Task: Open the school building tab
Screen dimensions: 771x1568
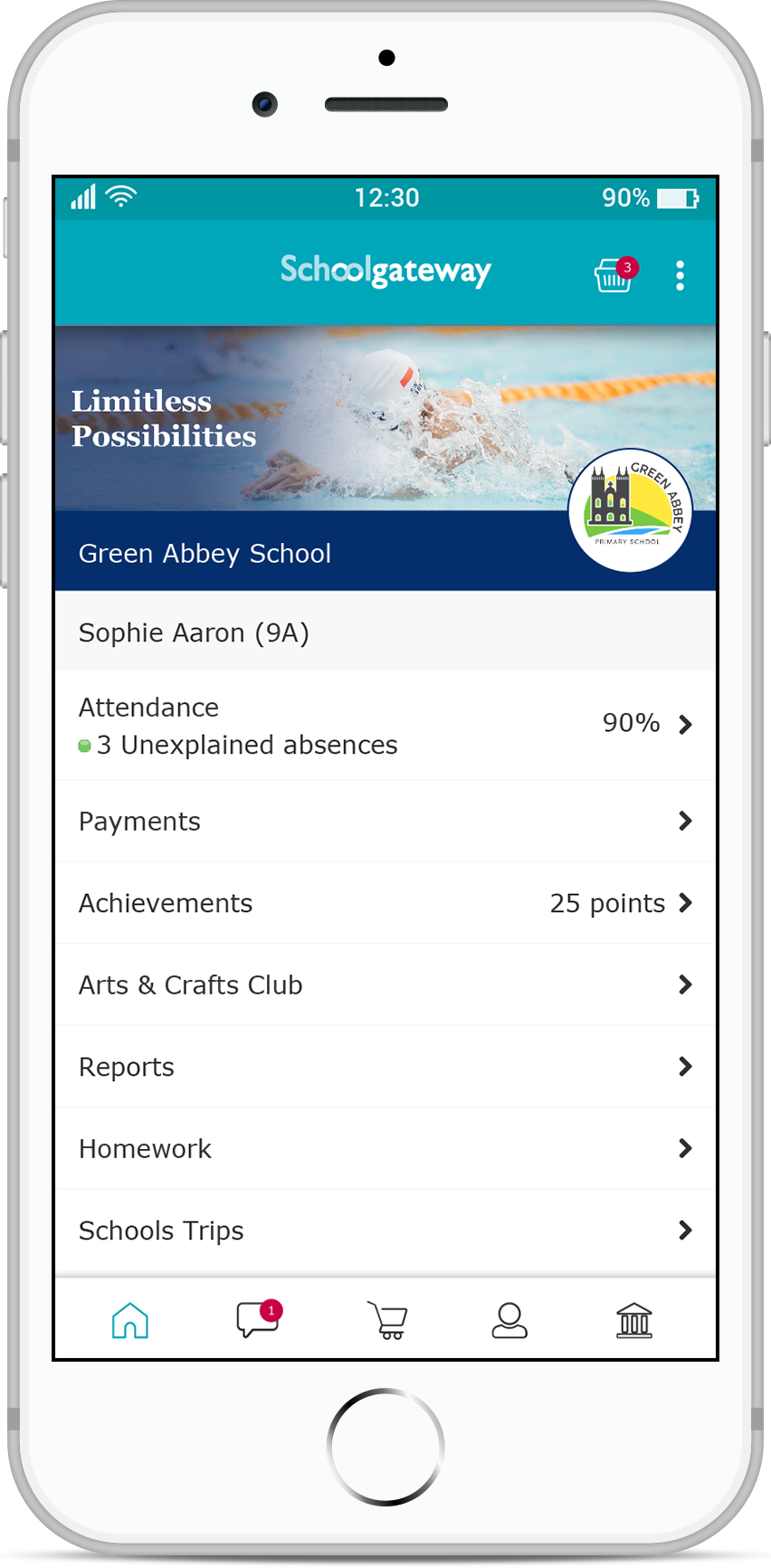Action: 633,1320
